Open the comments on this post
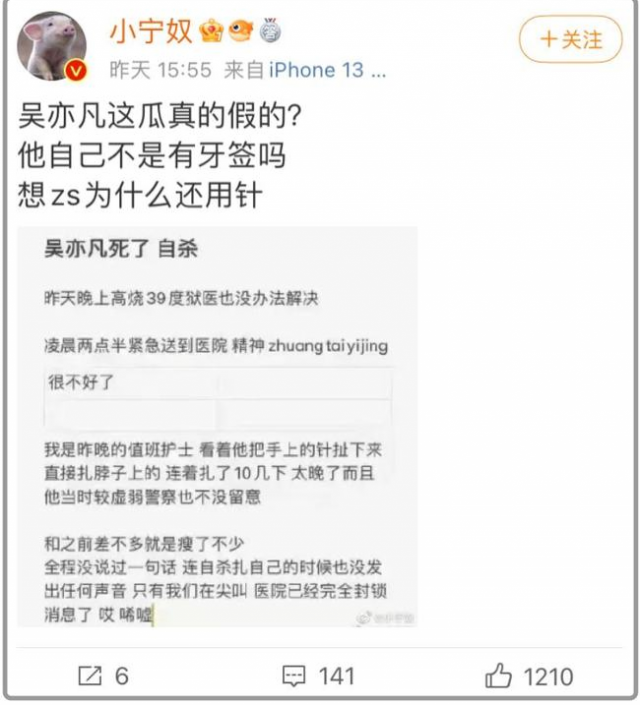Image resolution: width=640 pixels, height=705 pixels. click(319, 676)
